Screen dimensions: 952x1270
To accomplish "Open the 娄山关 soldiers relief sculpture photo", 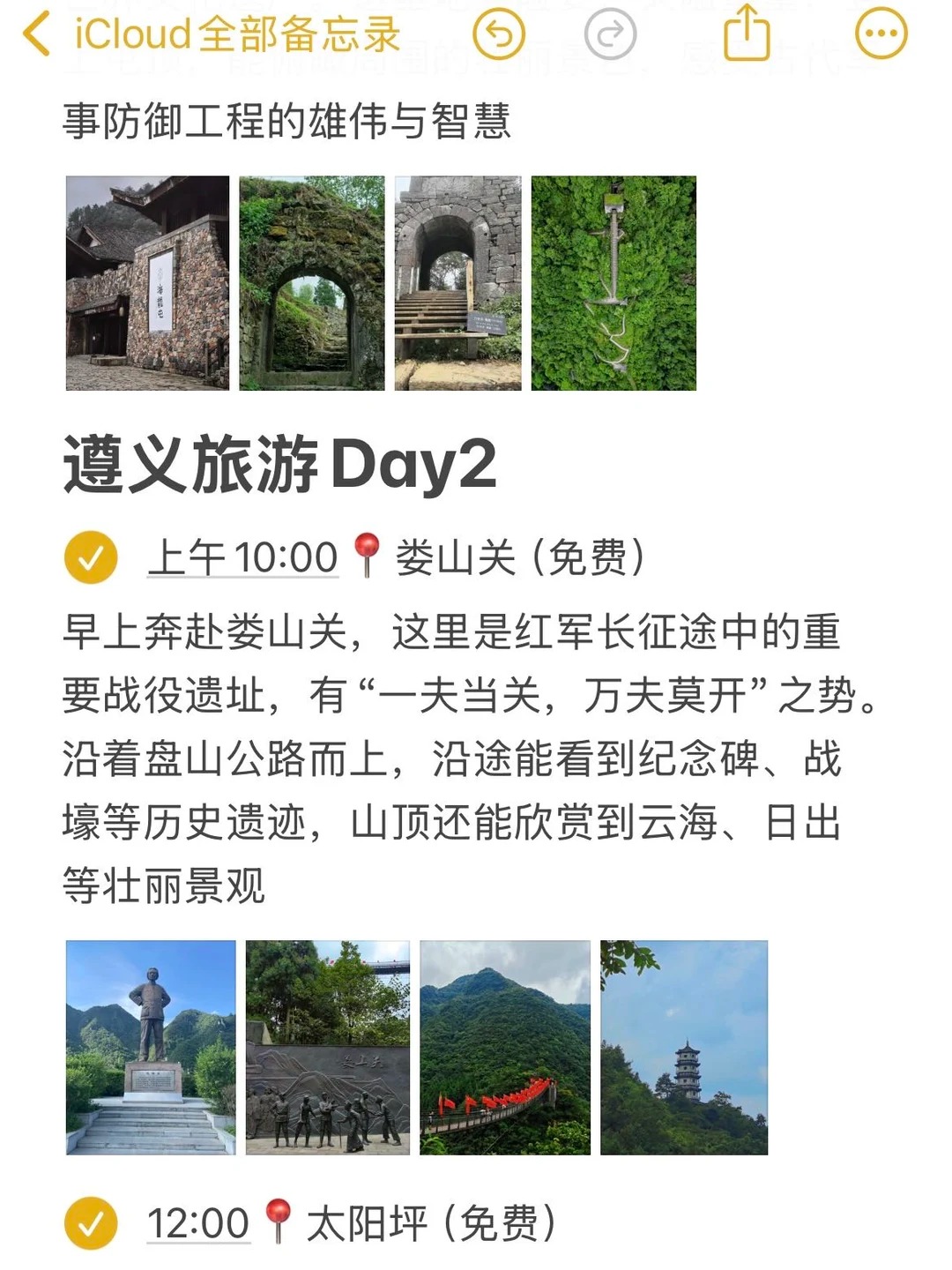I will click(327, 1048).
